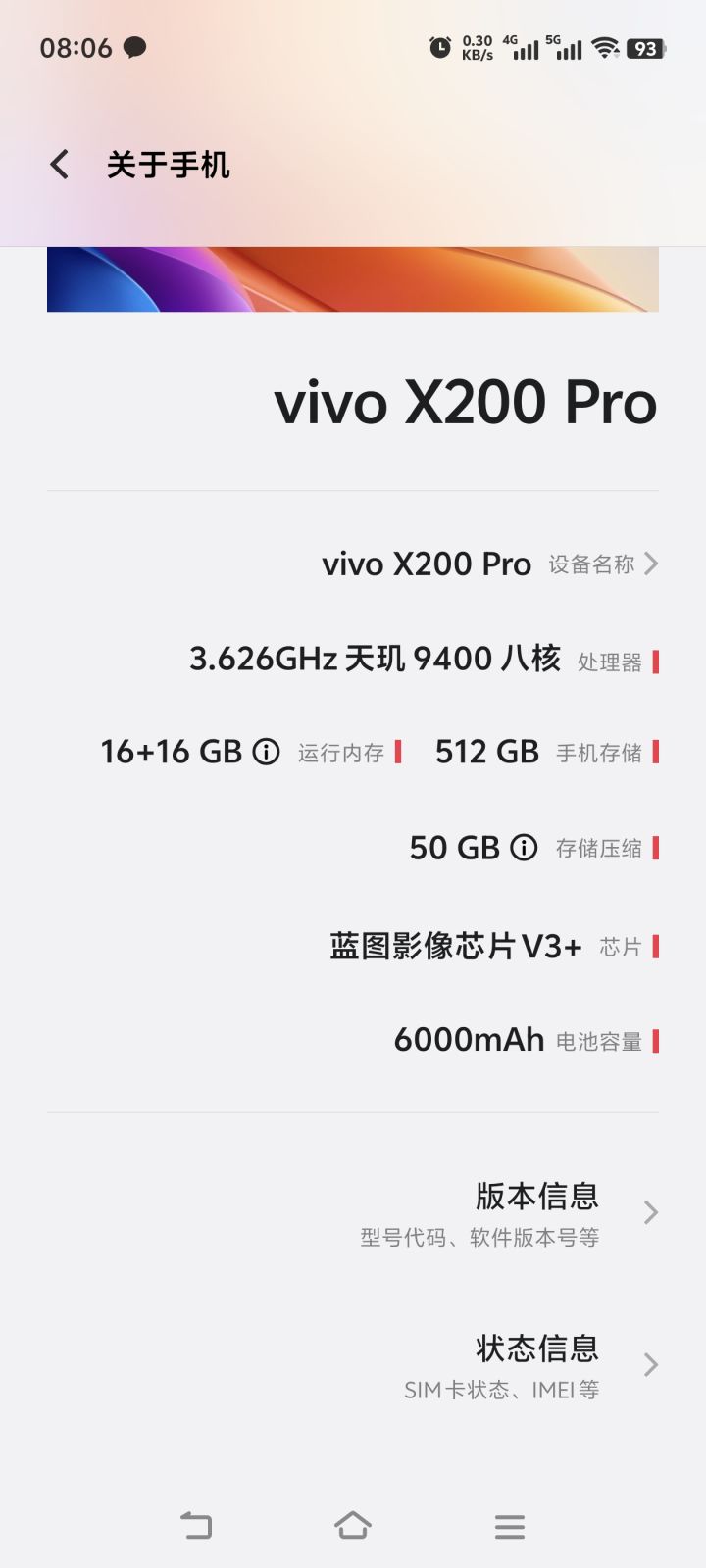Open recent apps from navigation bar

(x=510, y=1526)
